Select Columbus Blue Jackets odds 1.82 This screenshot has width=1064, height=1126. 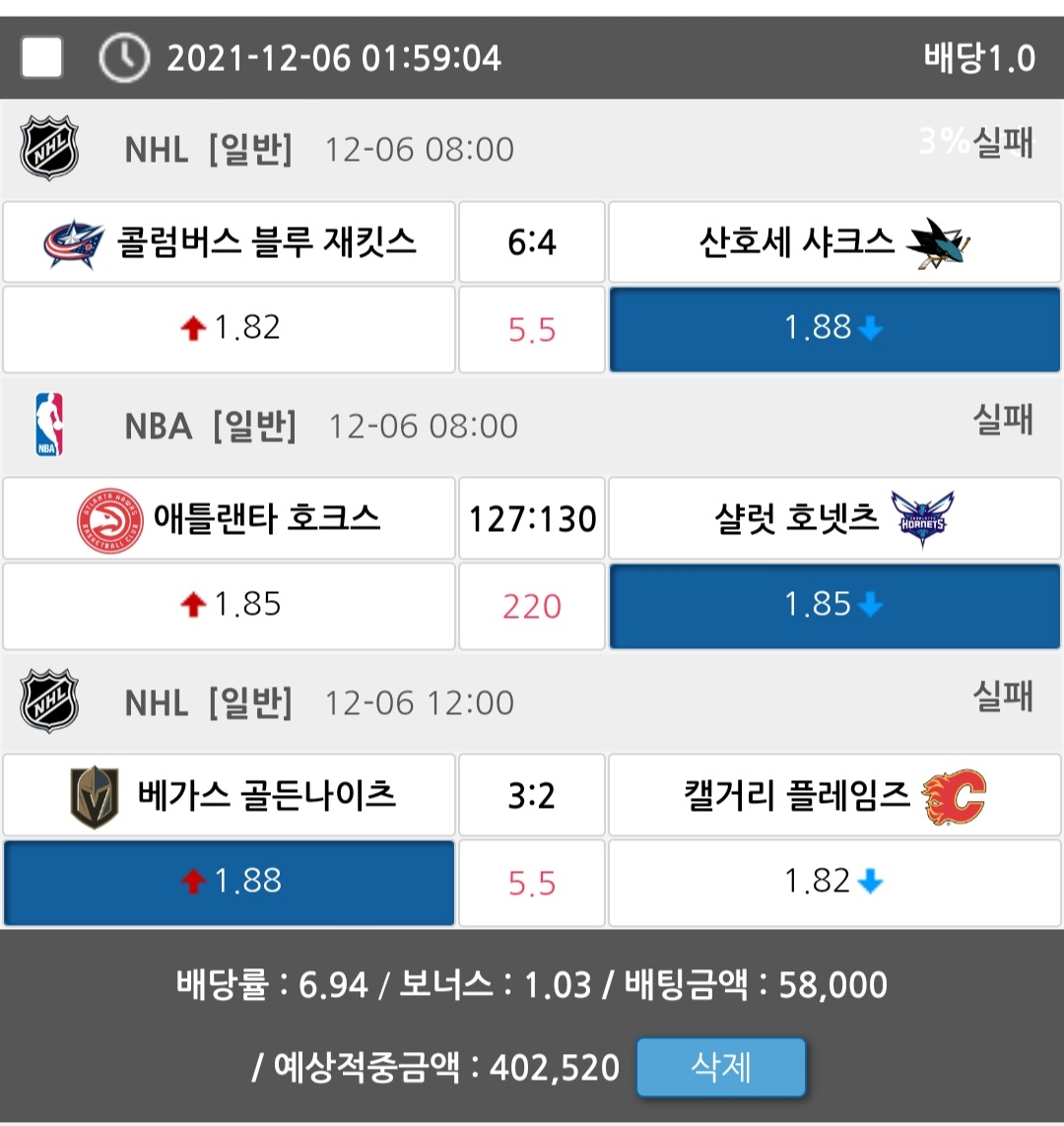click(229, 329)
